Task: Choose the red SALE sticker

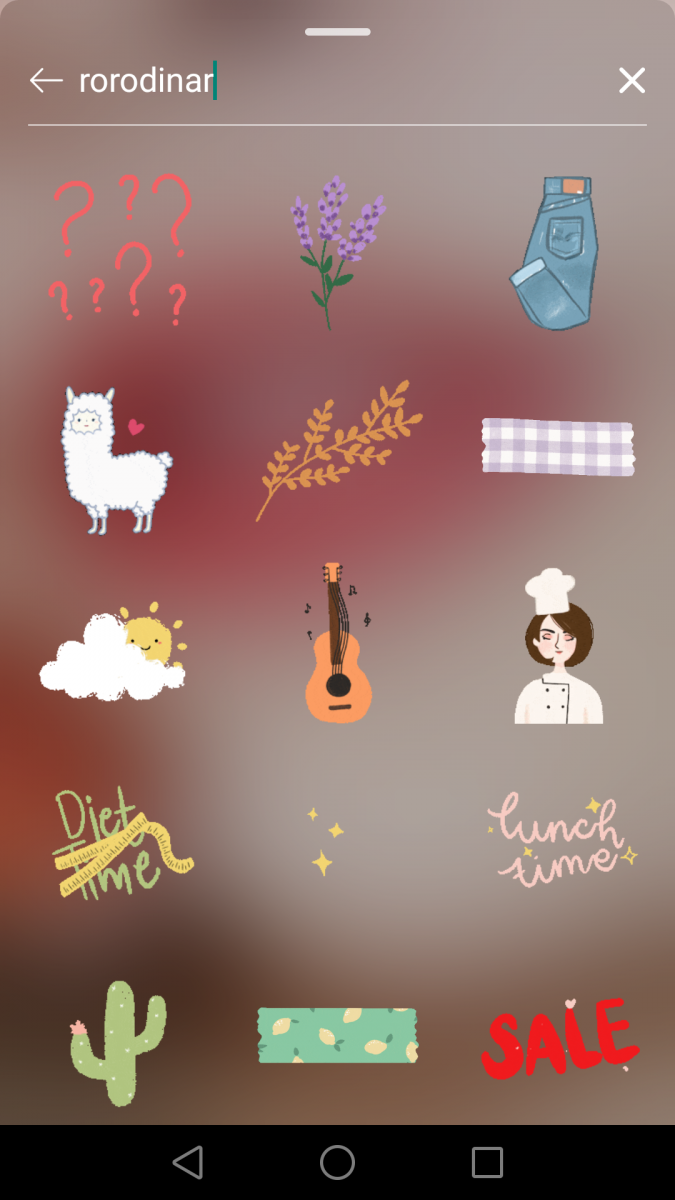Action: click(559, 1037)
